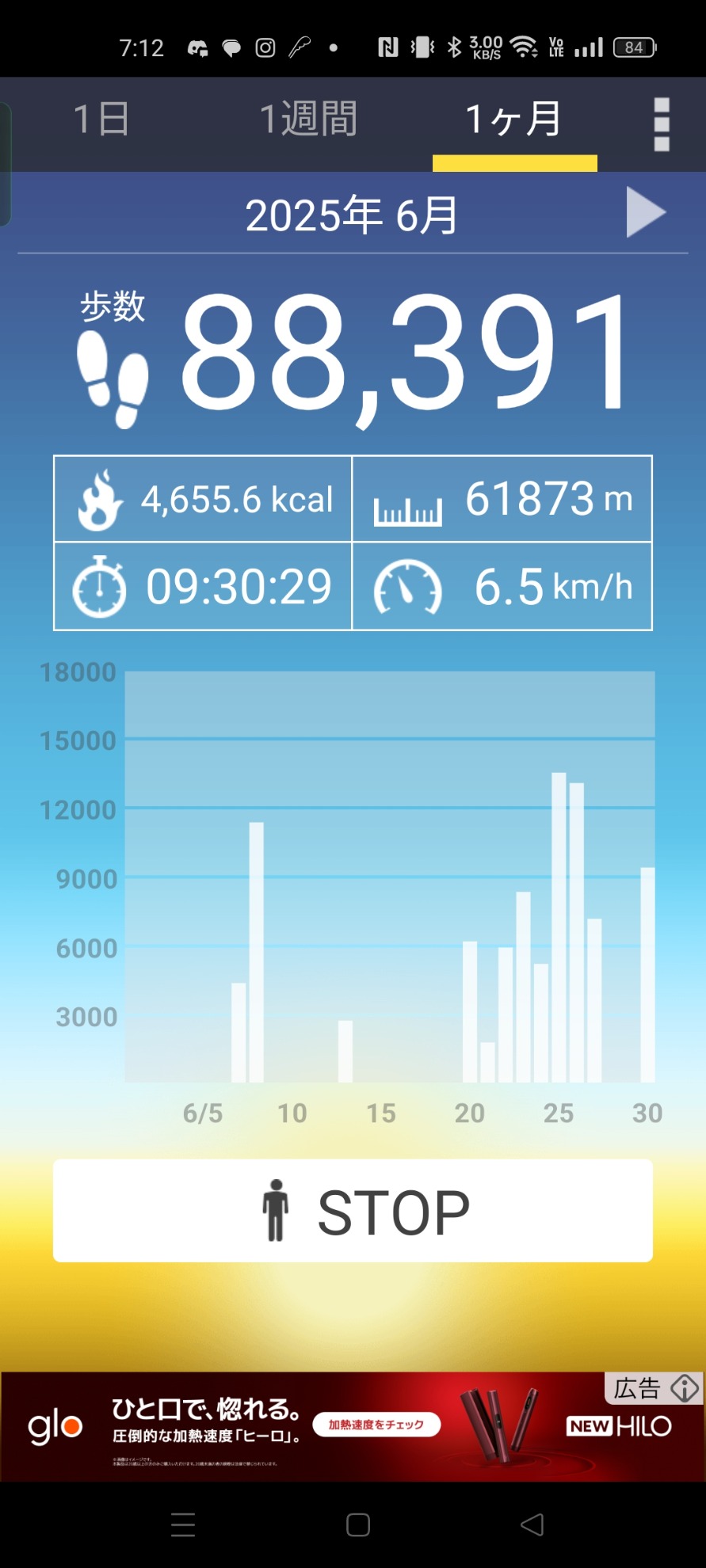Open the 広告 ad info icon
Image resolution: width=706 pixels, height=1568 pixels.
685,1388
